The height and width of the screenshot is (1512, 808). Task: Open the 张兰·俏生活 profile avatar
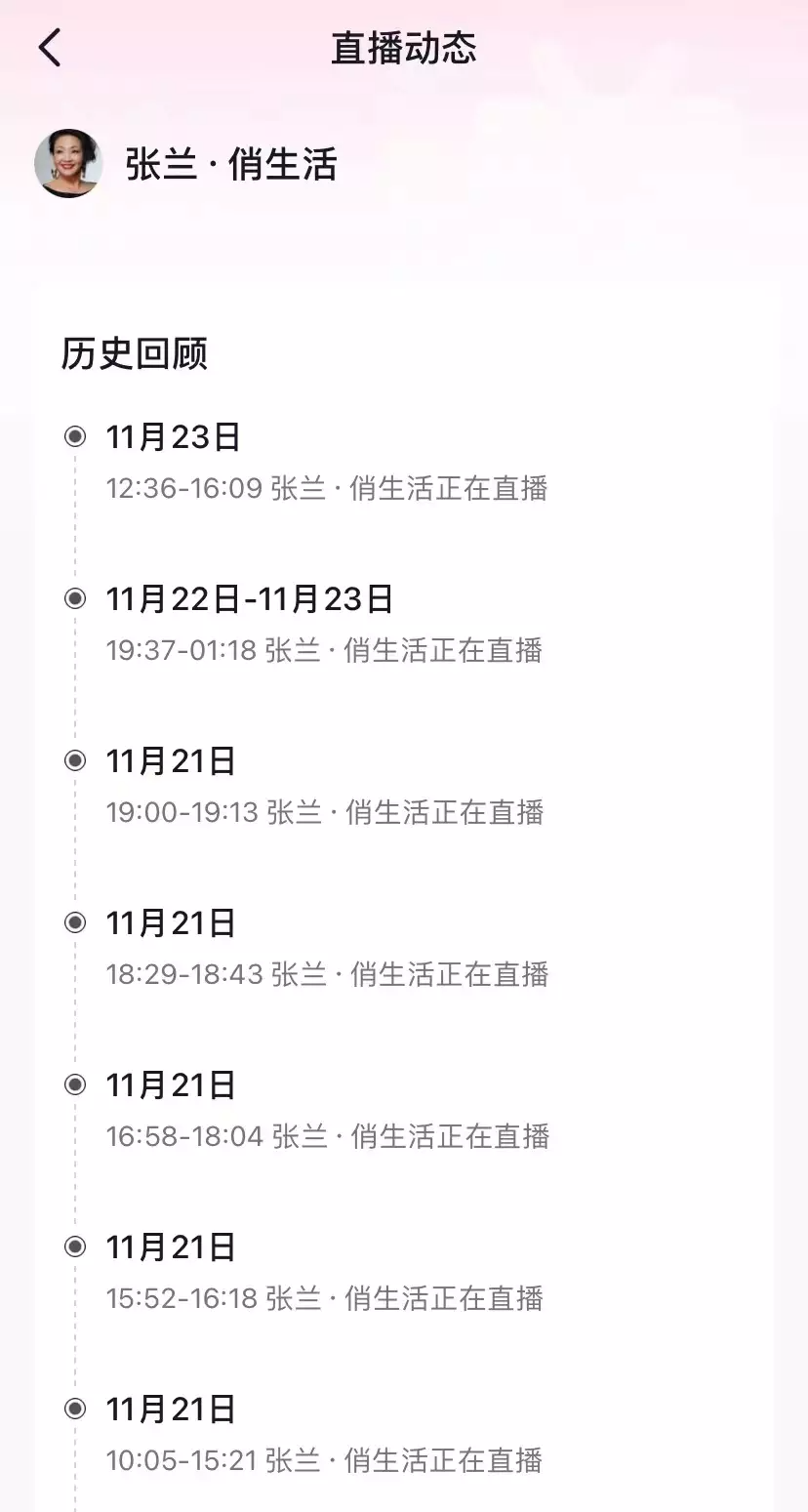coord(68,163)
